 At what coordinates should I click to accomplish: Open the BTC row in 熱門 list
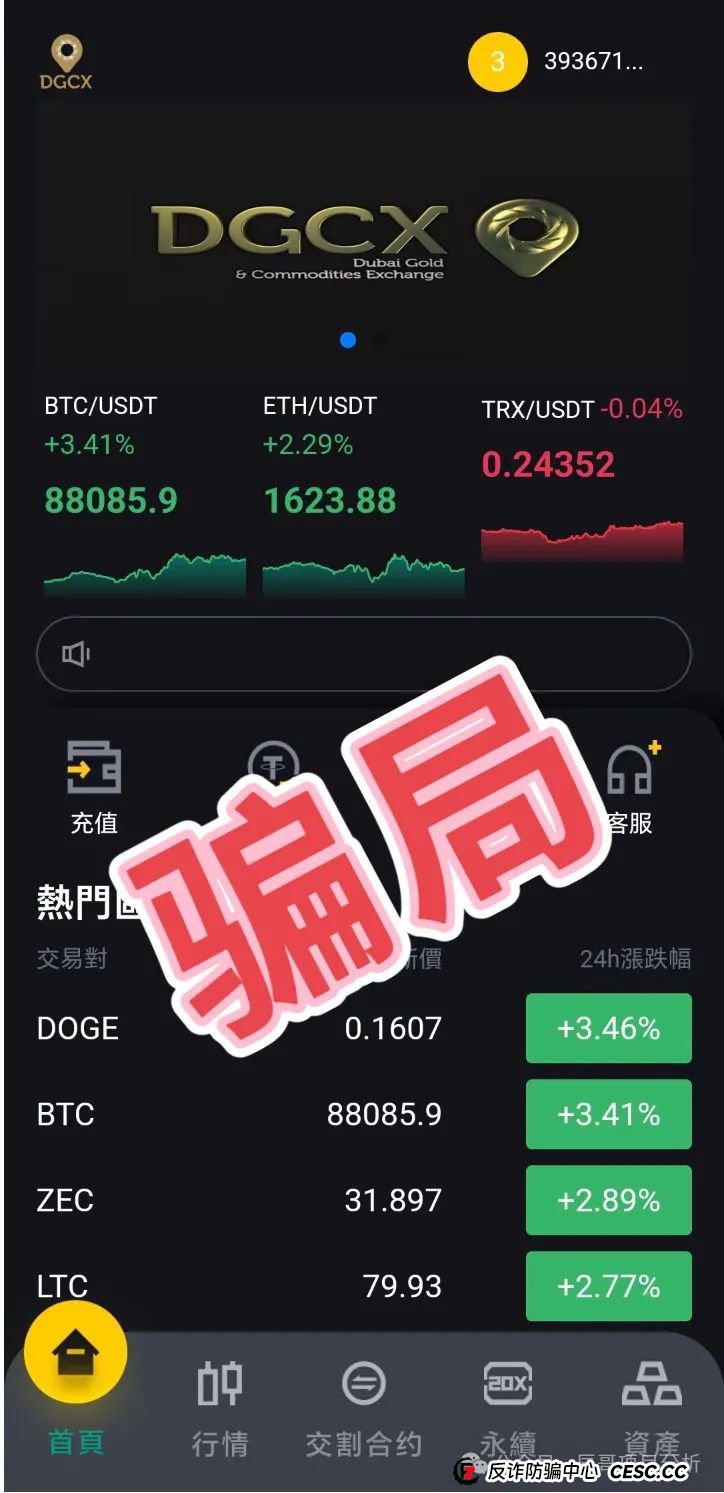tap(363, 1114)
